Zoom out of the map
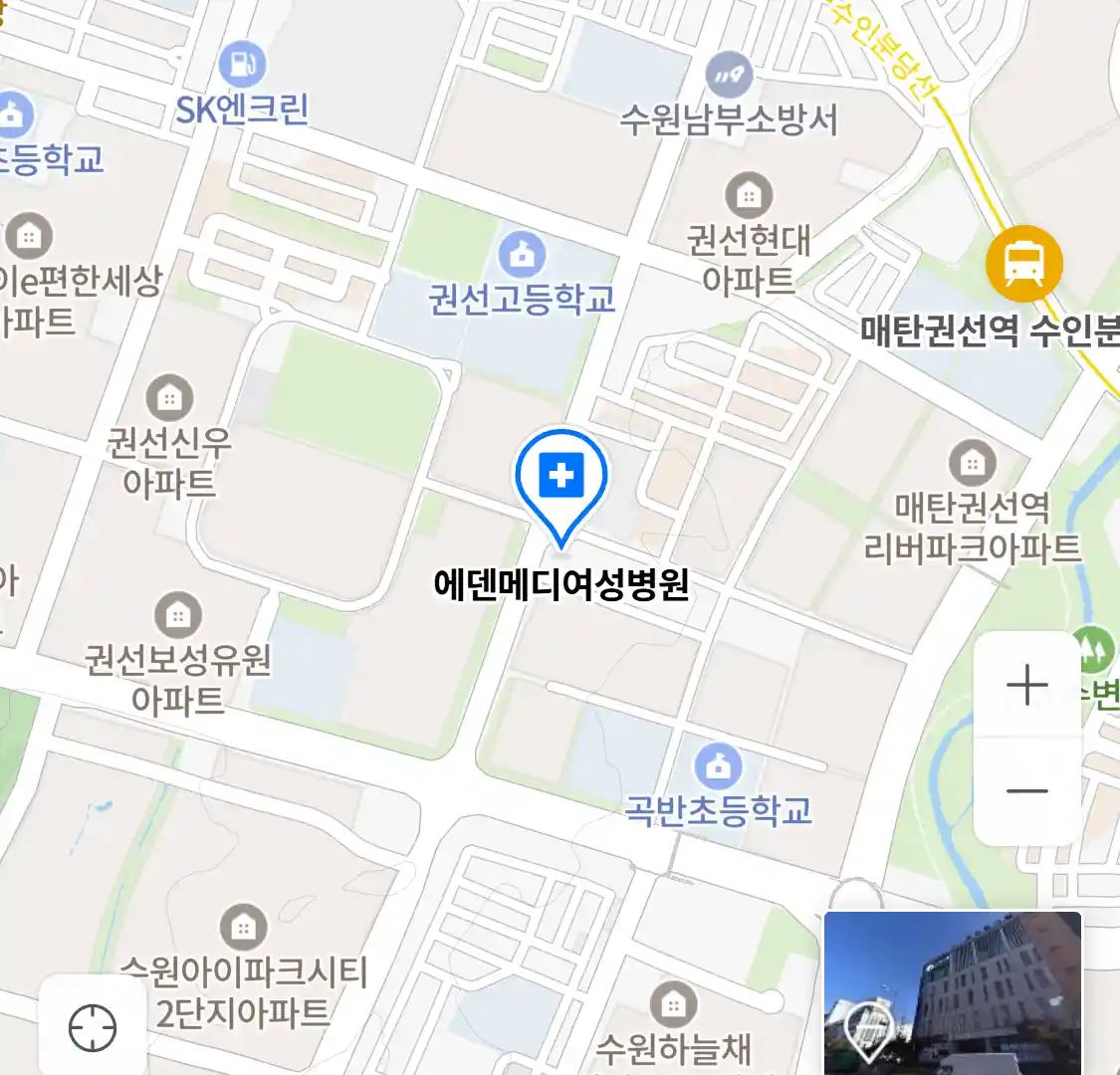This screenshot has height=1075, width=1120. (x=1026, y=791)
